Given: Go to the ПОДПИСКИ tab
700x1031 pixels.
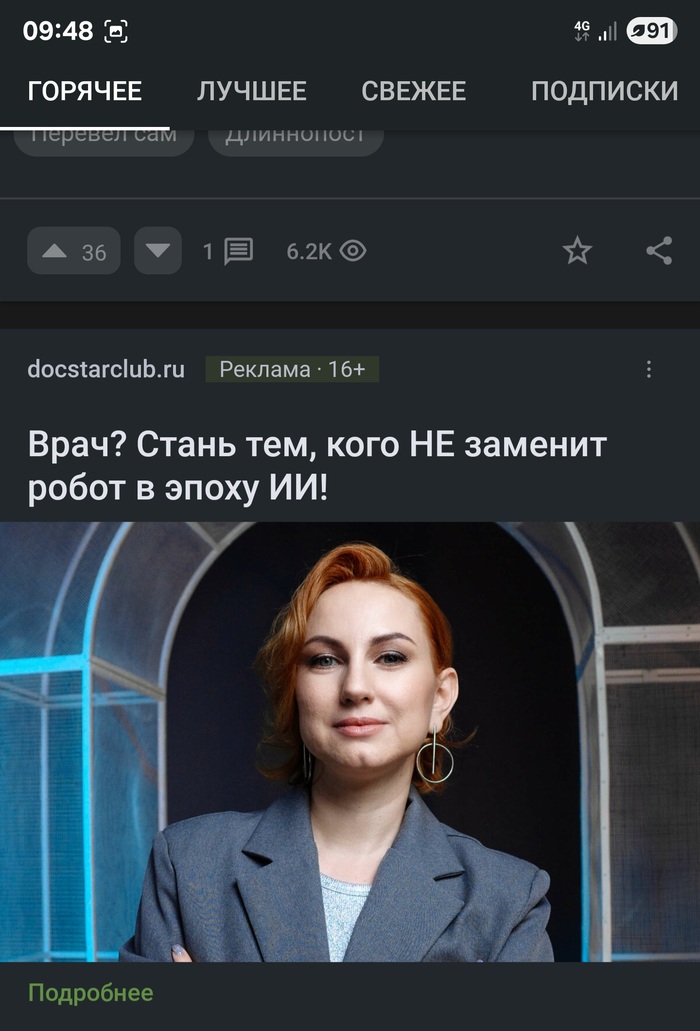Looking at the screenshot, I should tap(604, 91).
